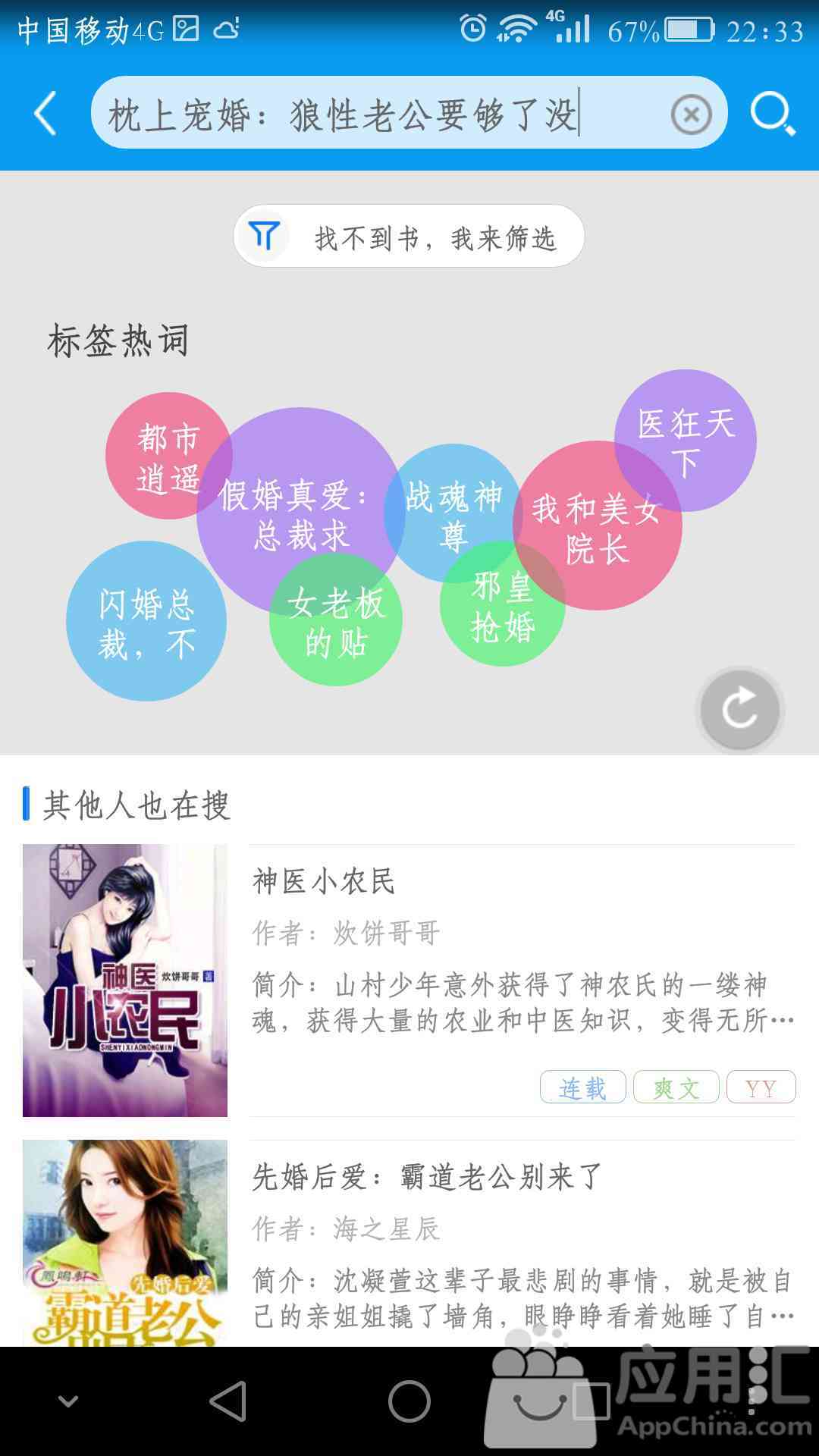This screenshot has width=819, height=1456.
Task: Clear the search text field
Action: pos(691,115)
